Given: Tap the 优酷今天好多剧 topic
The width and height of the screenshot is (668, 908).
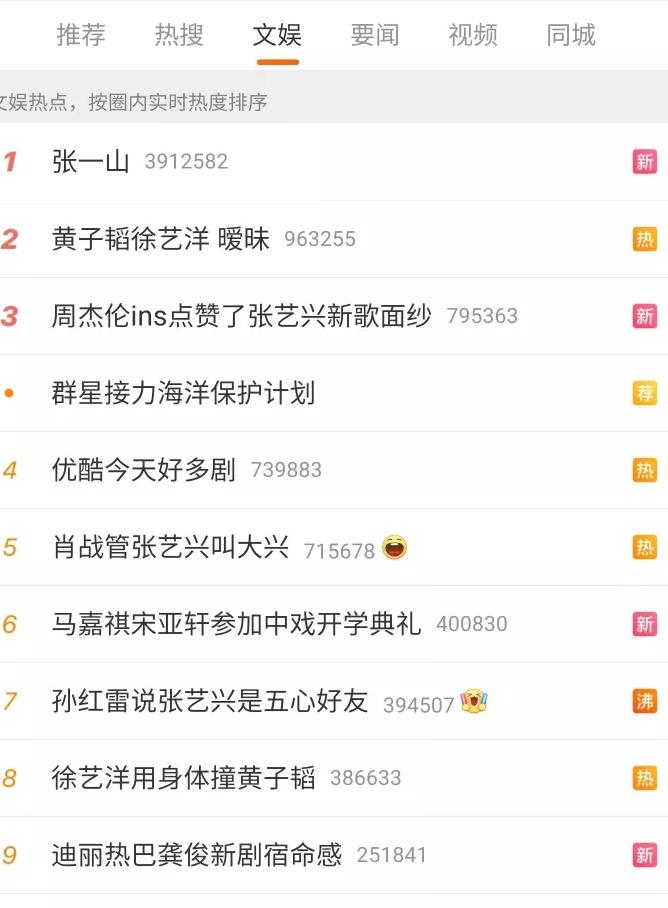Looking at the screenshot, I should [x=144, y=470].
